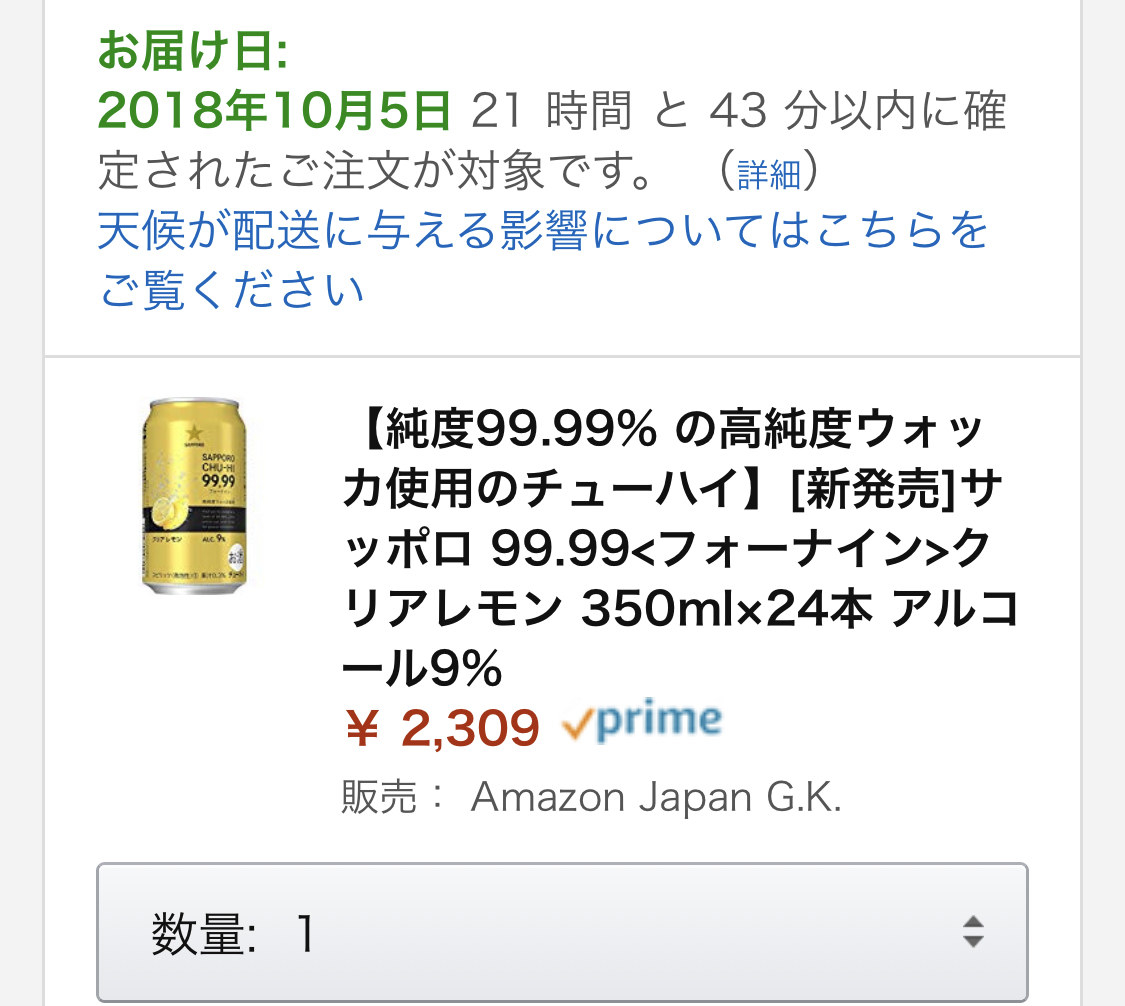Open the 詳細 delivery details link
This screenshot has height=1006, width=1125.
tap(769, 174)
